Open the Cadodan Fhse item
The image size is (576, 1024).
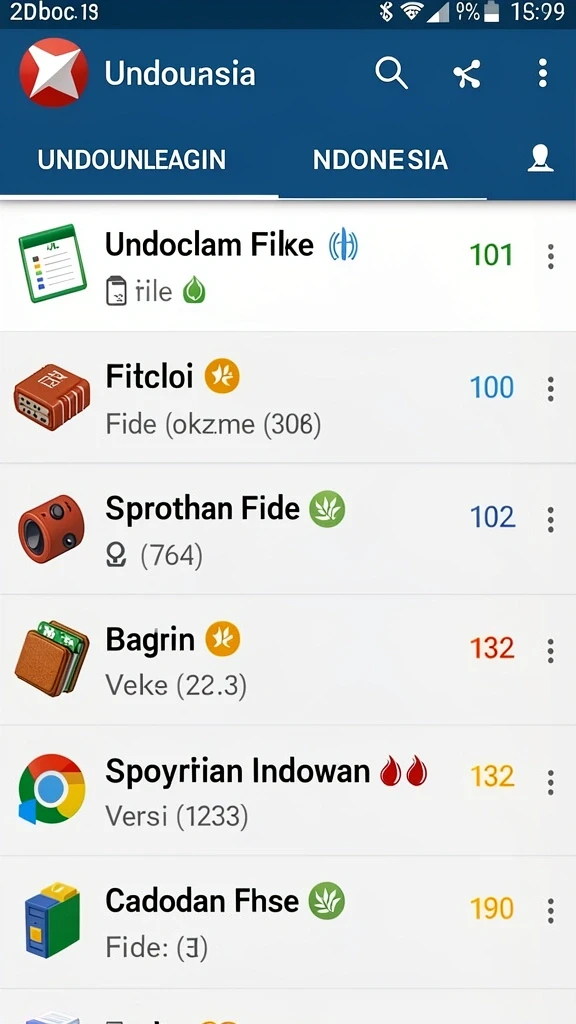point(288,921)
